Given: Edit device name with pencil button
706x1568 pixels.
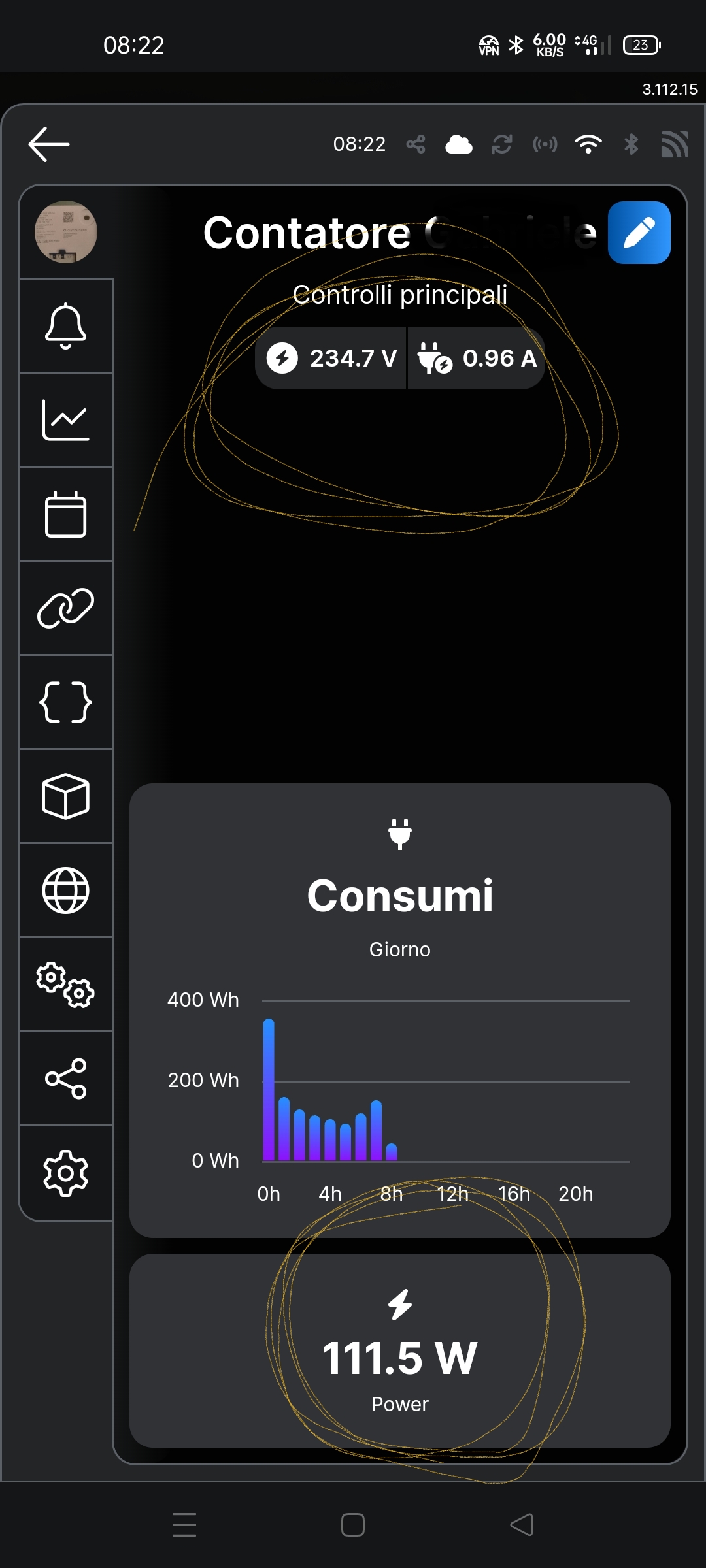Looking at the screenshot, I should click(639, 233).
